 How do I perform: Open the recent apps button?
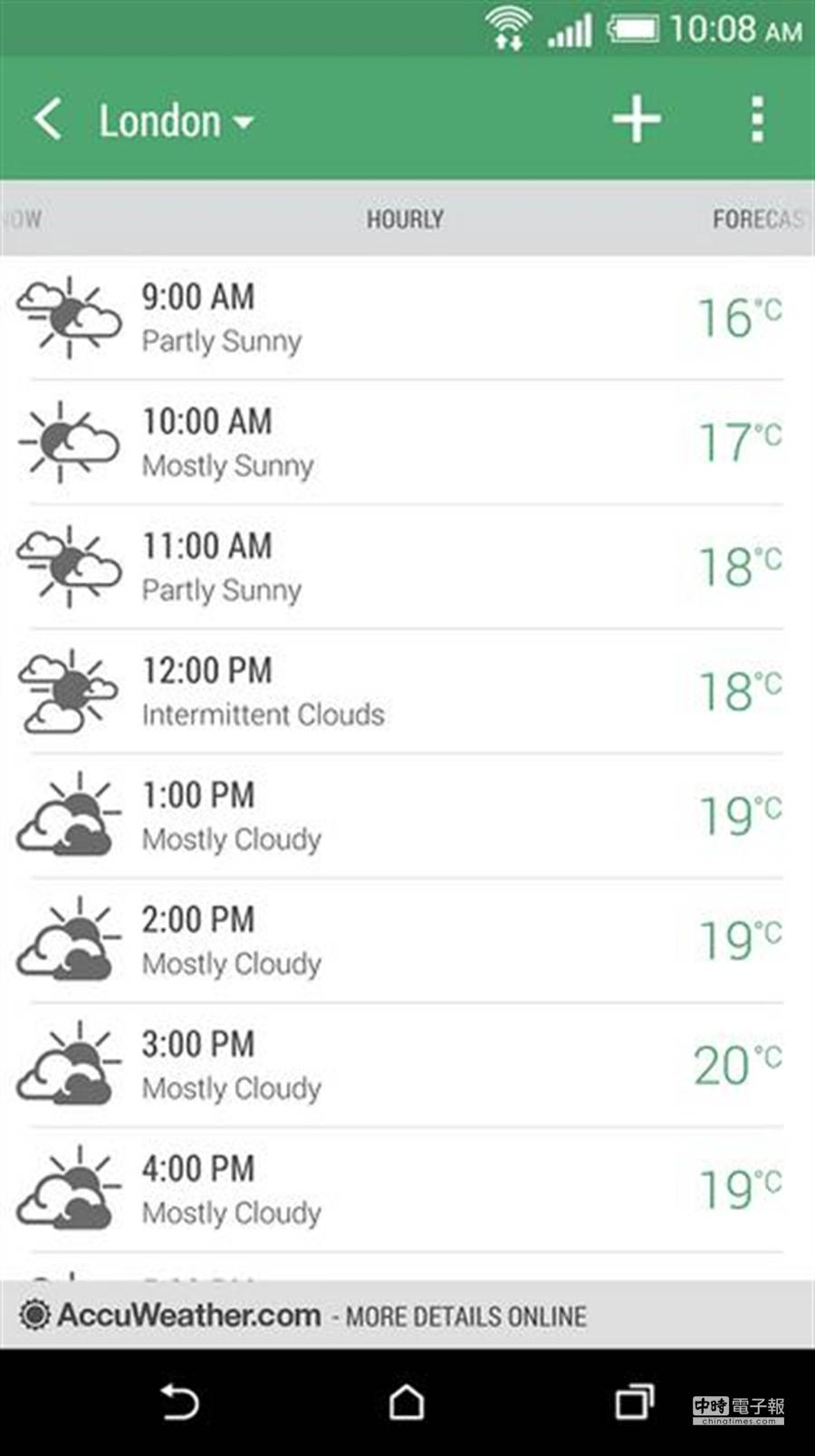634,1403
